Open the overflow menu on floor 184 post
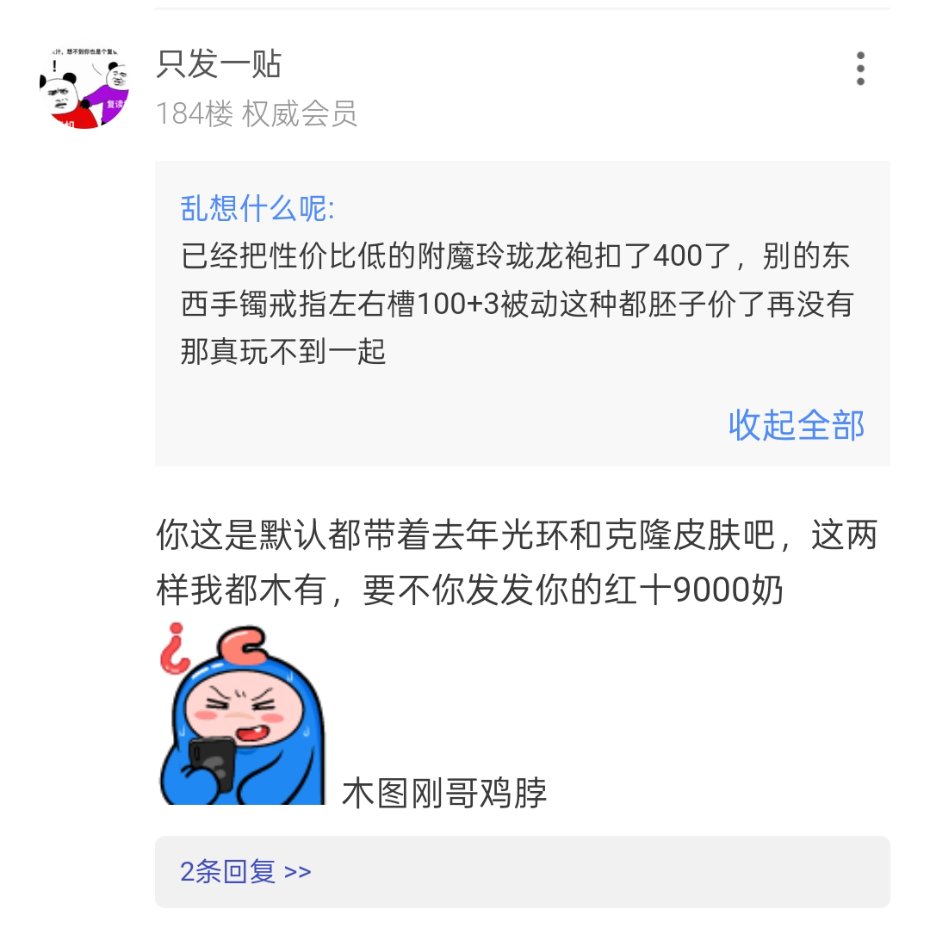930x930 pixels. [860, 68]
